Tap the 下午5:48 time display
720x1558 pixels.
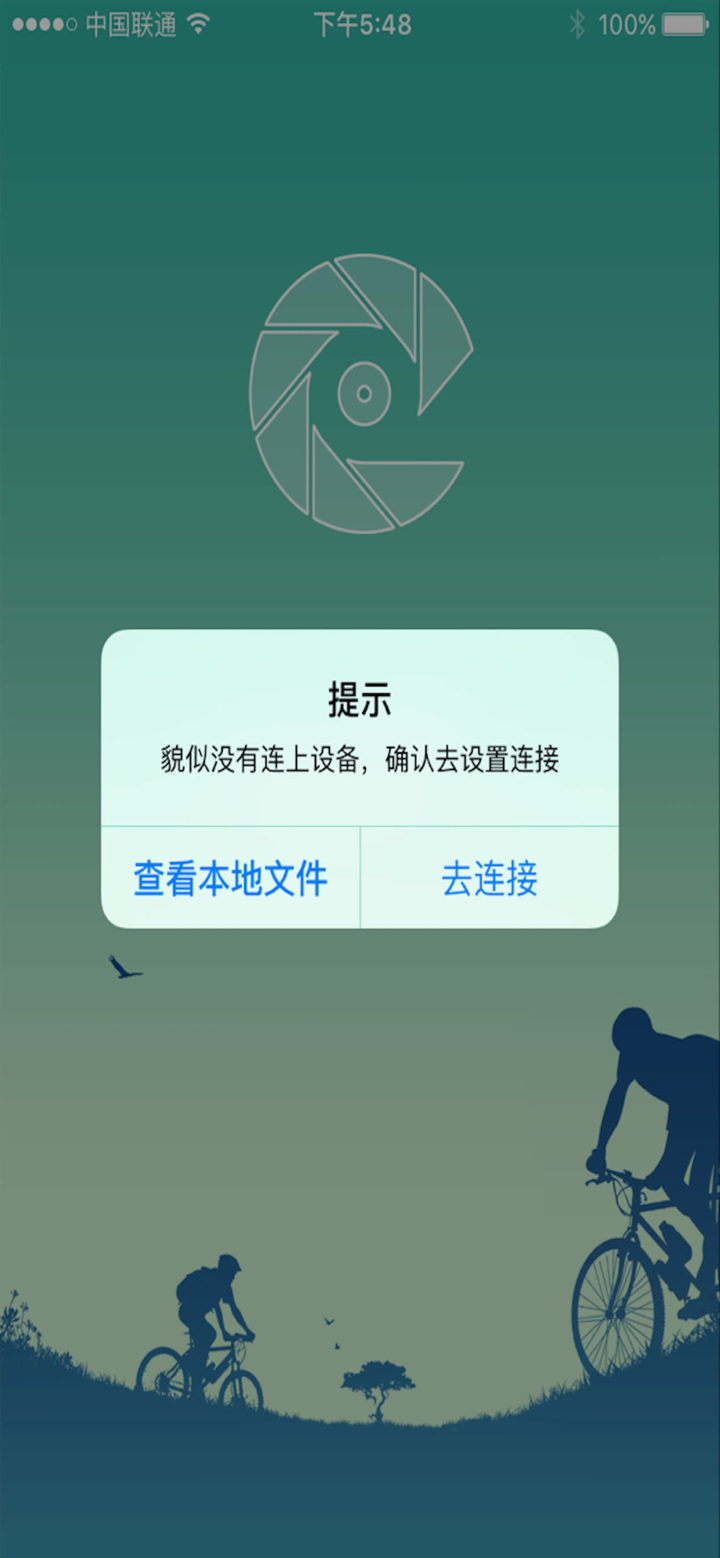[360, 24]
